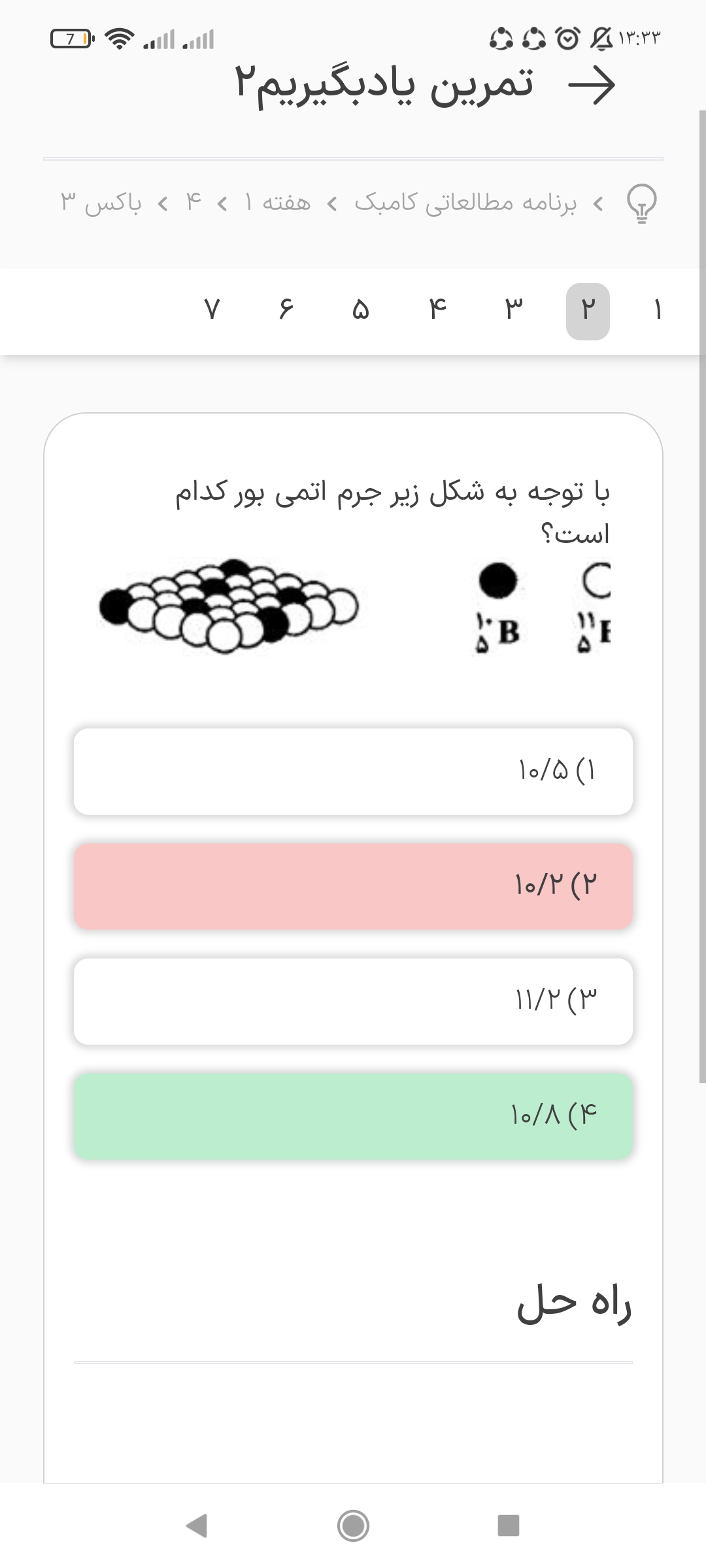Image resolution: width=706 pixels, height=1568 pixels.
Task: Open برنامه مطالعاتی کامبک breadcrumb
Action: pyautogui.click(x=465, y=203)
